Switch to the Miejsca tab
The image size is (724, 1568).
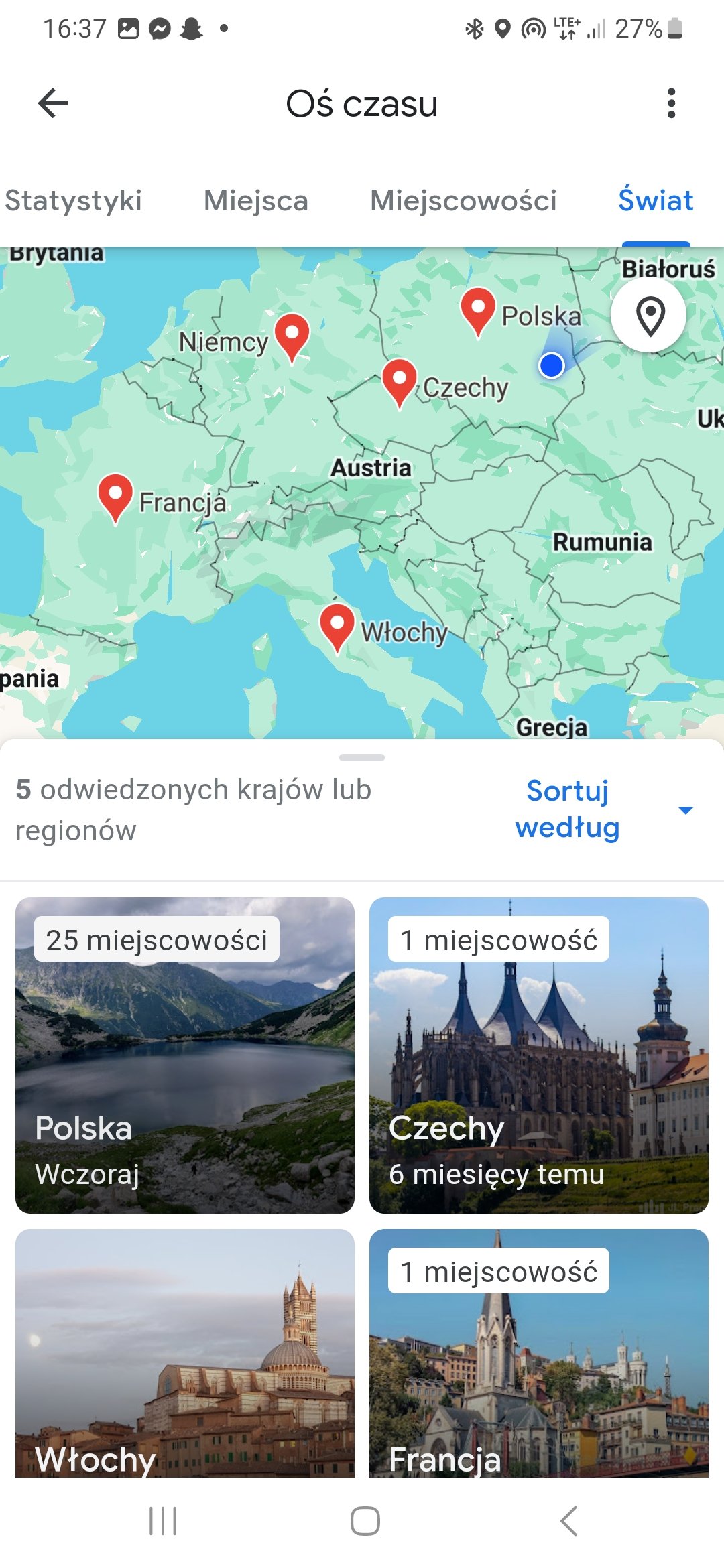pyautogui.click(x=255, y=200)
